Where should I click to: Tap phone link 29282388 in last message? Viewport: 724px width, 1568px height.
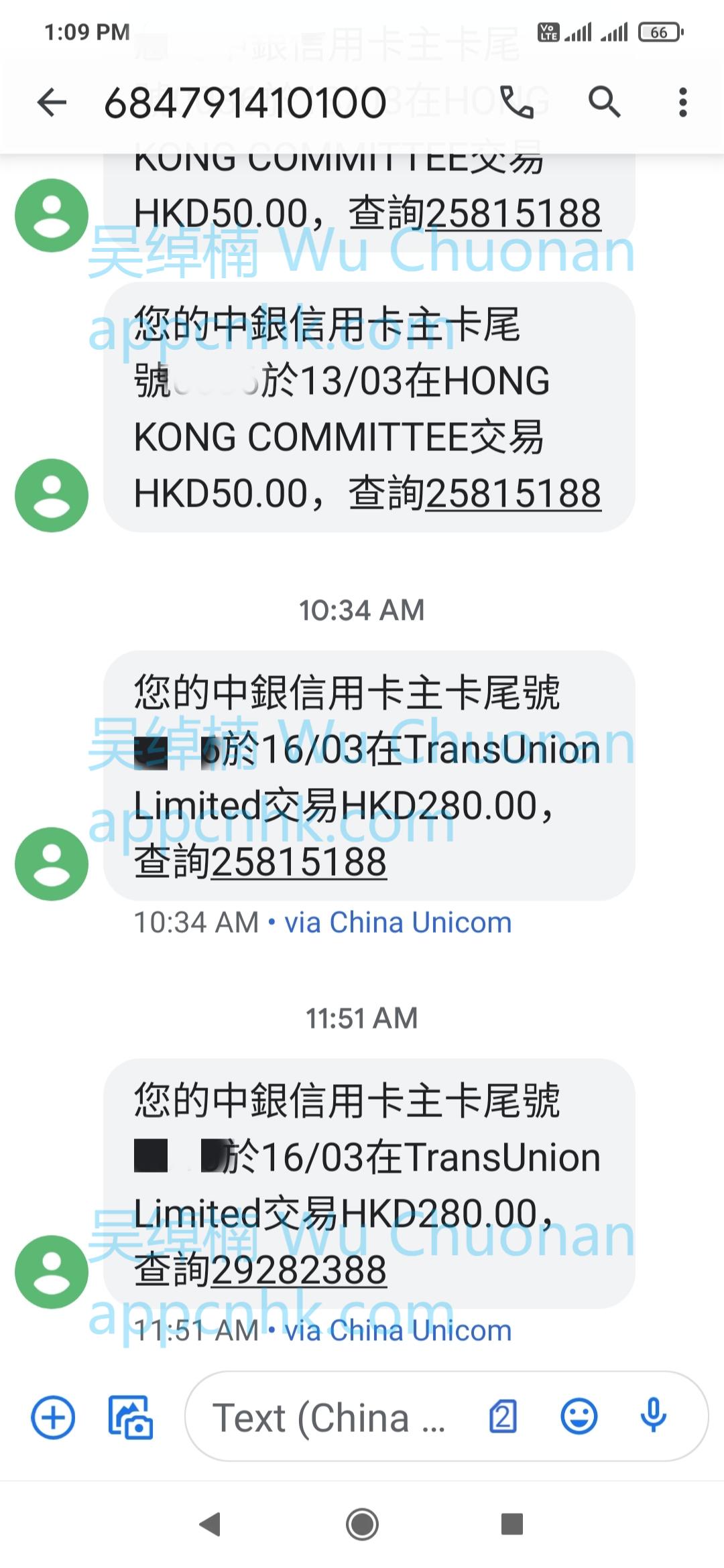pos(299,1270)
